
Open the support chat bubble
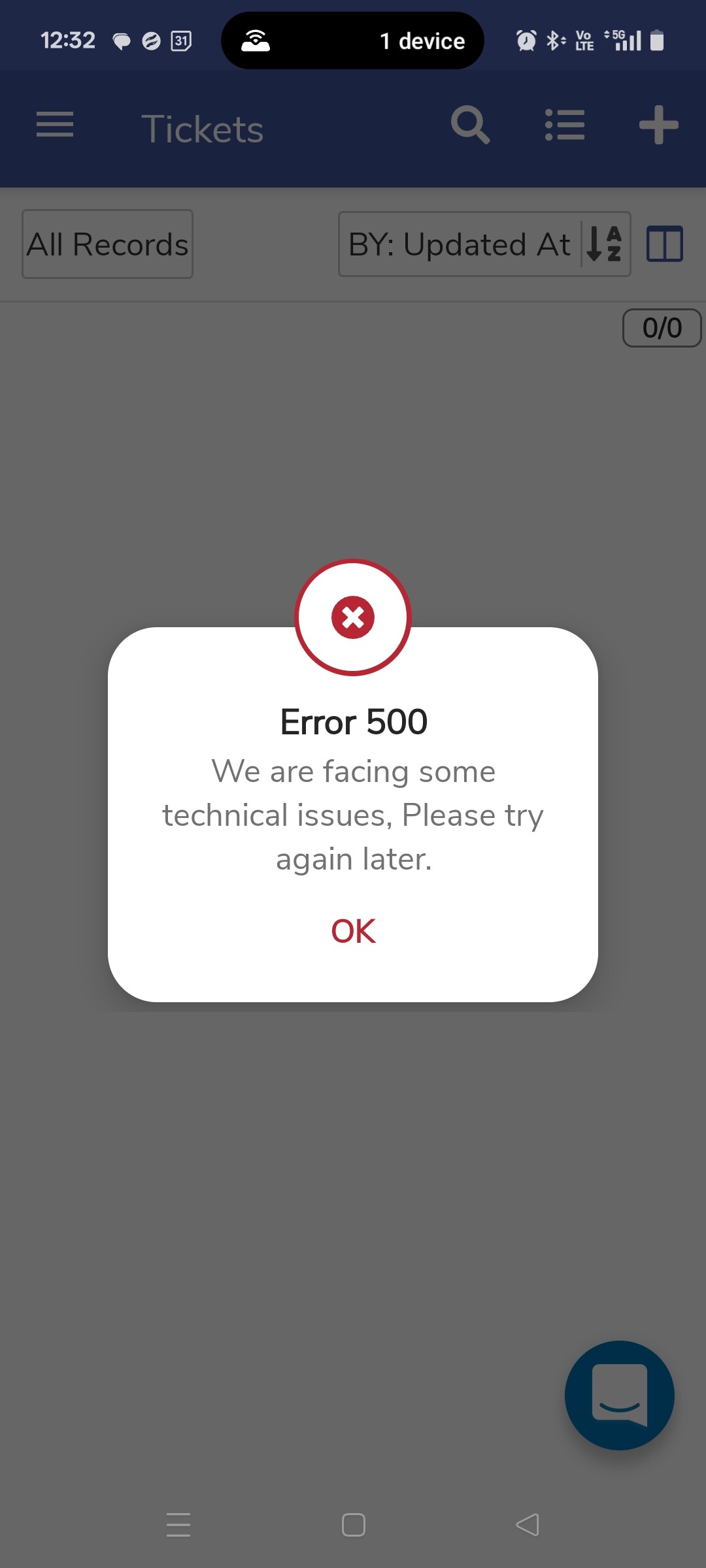(619, 1395)
